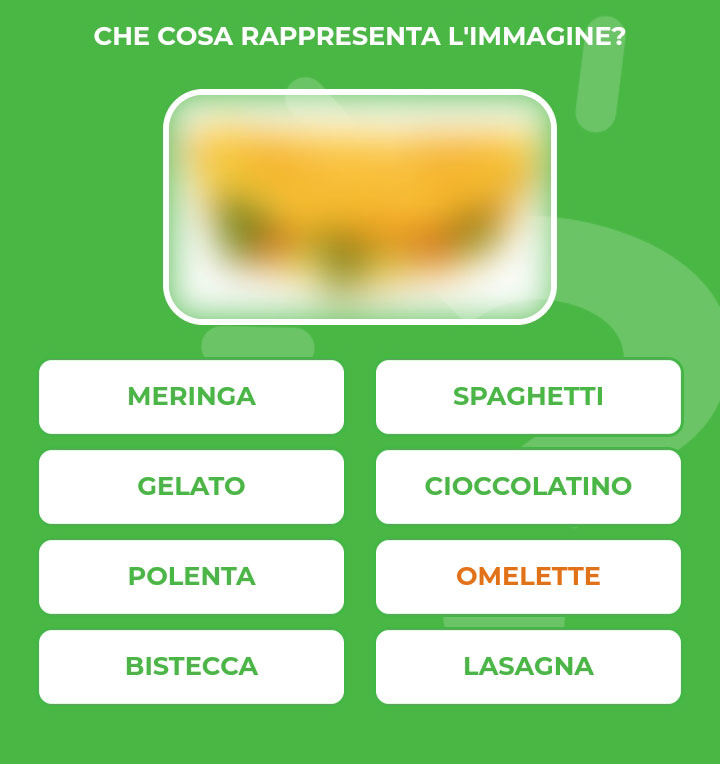This screenshot has height=764, width=720.
Task: Click the blurred food image
Action: 360,205
